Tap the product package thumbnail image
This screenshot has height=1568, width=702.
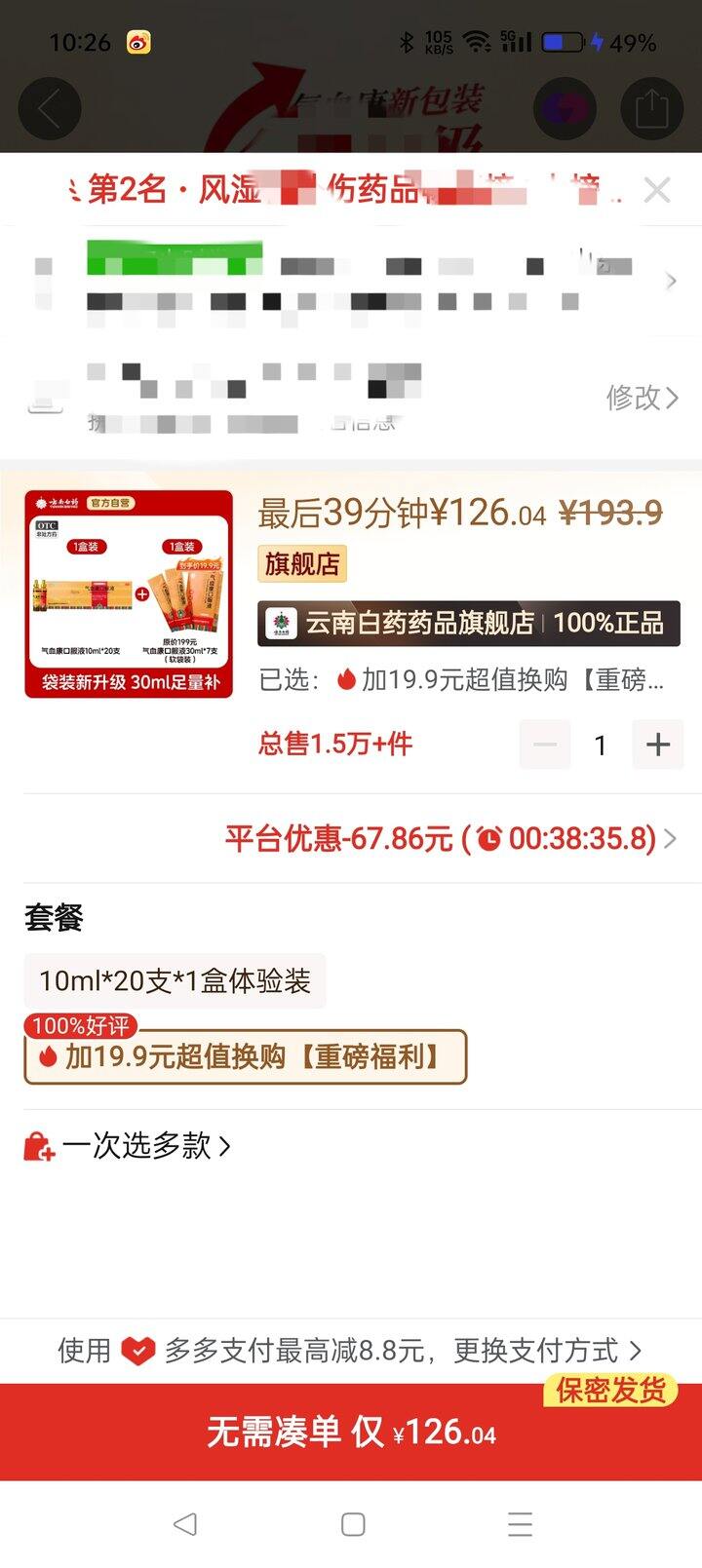coord(128,590)
